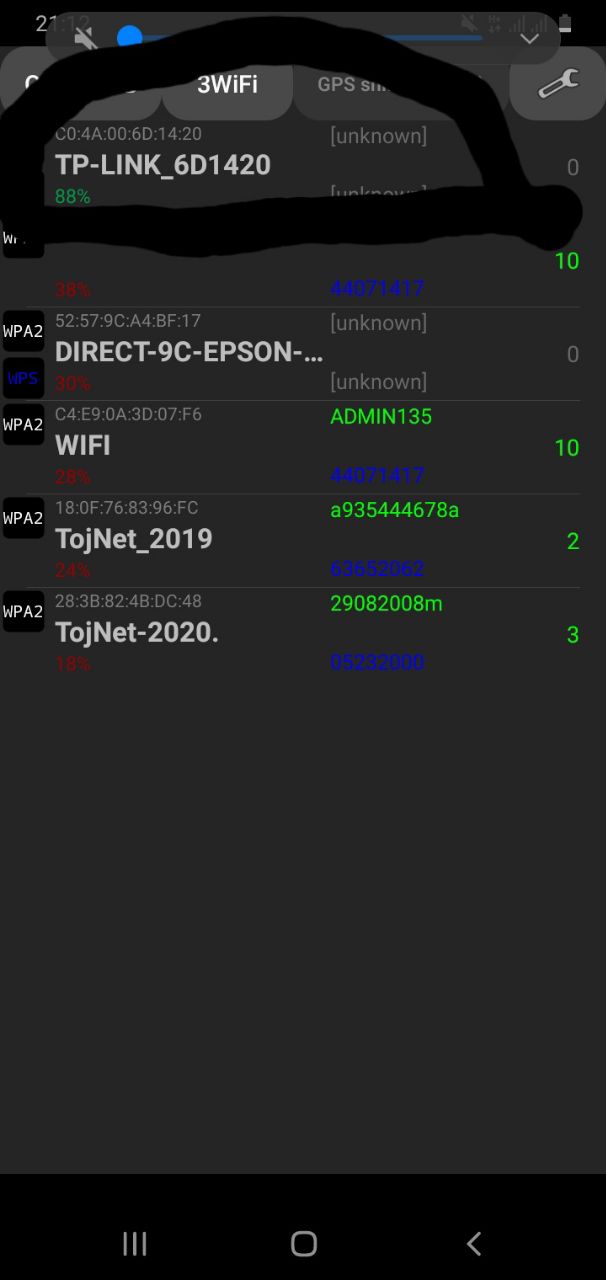The image size is (606, 1280).
Task: Open the WIFI network entry
Action: tap(290, 447)
